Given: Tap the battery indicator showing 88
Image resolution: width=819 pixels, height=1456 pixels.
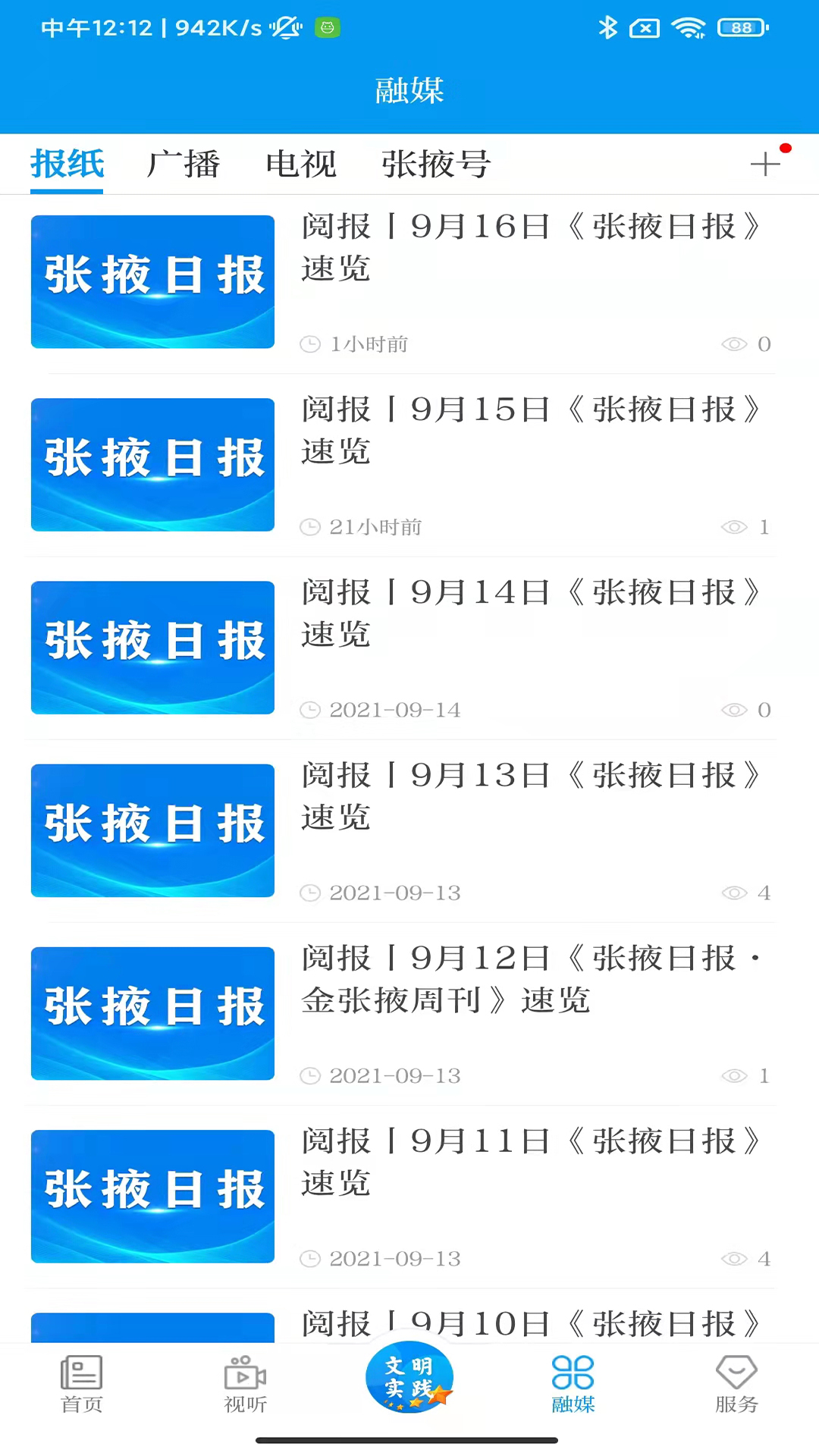Looking at the screenshot, I should point(742,28).
